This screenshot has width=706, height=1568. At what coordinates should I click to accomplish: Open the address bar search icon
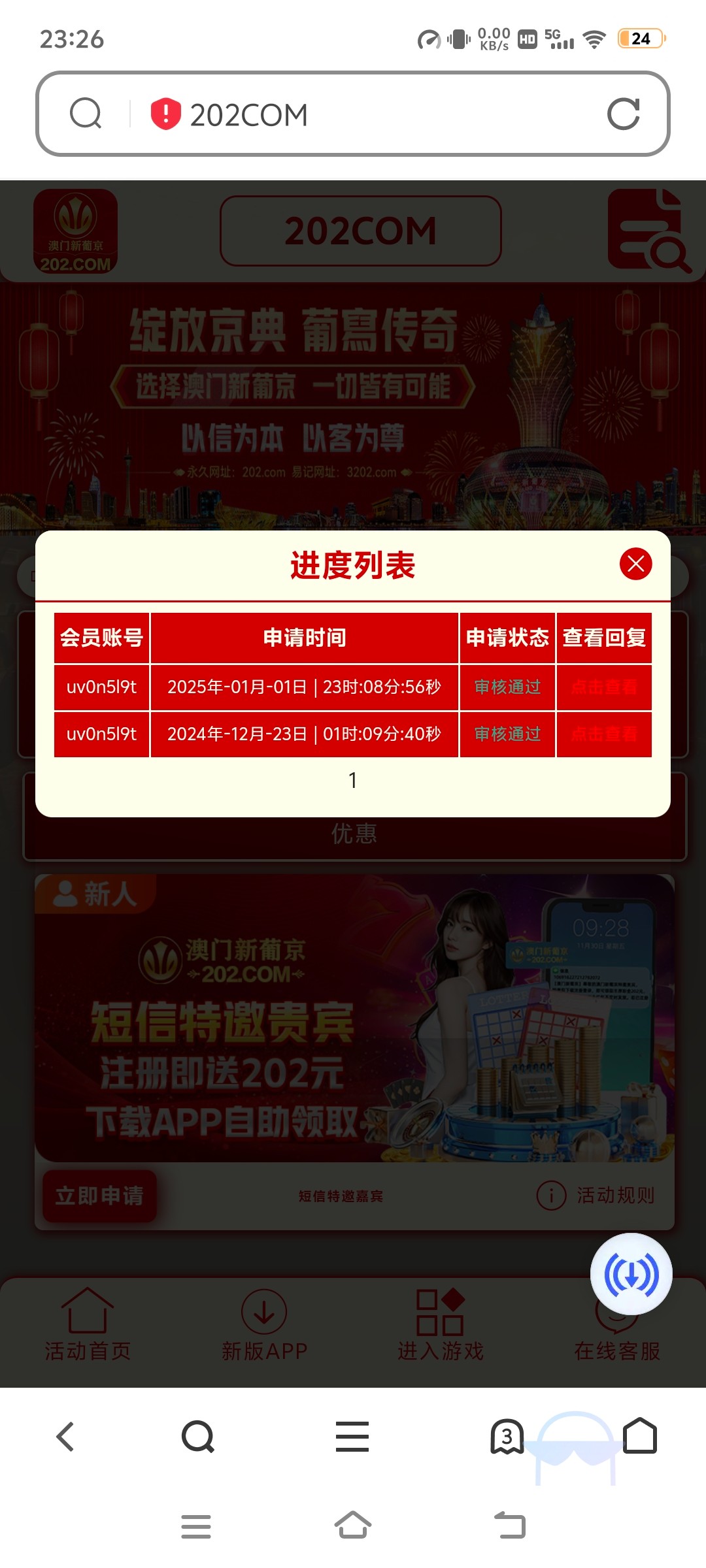[x=86, y=114]
